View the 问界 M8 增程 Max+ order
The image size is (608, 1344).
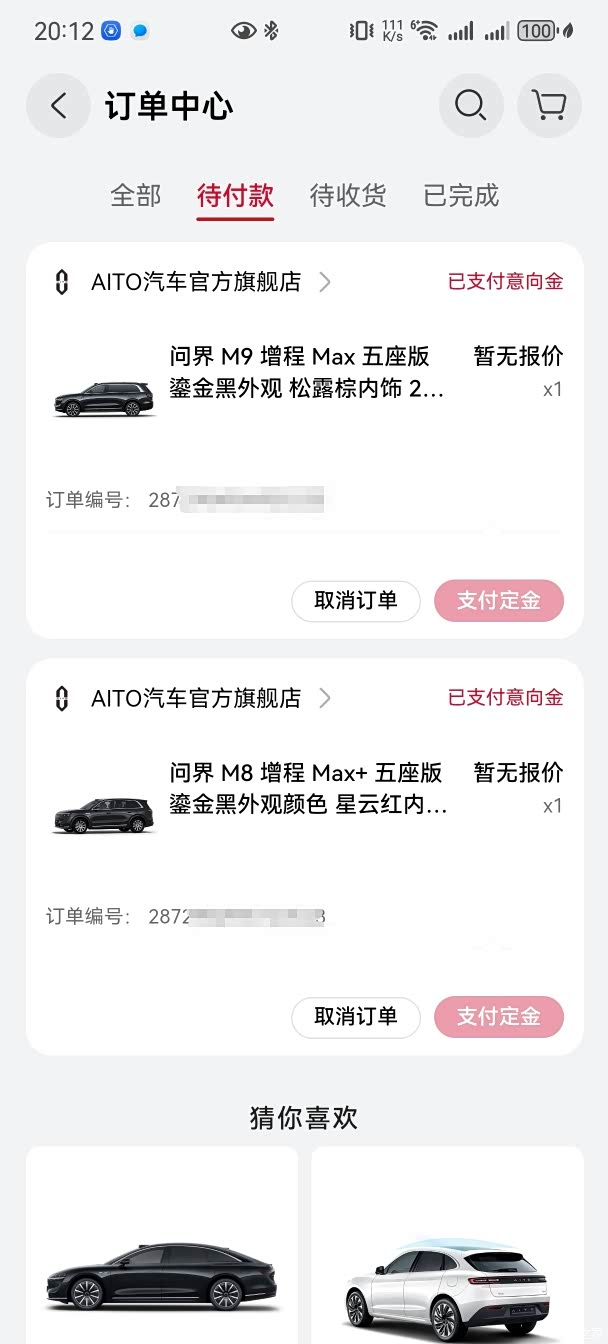[306, 788]
